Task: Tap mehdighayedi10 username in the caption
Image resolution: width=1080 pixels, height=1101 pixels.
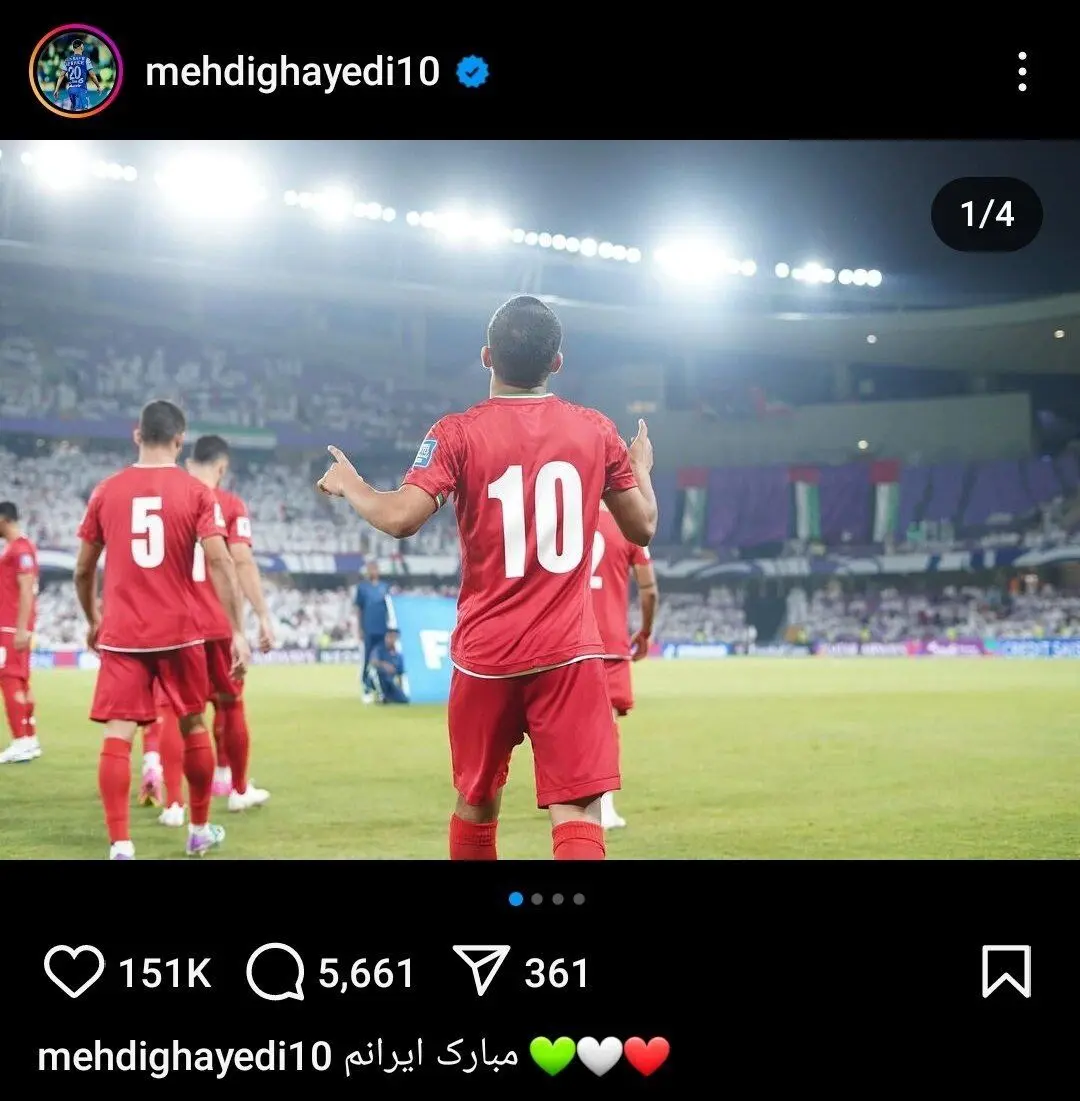Action: tap(184, 1056)
